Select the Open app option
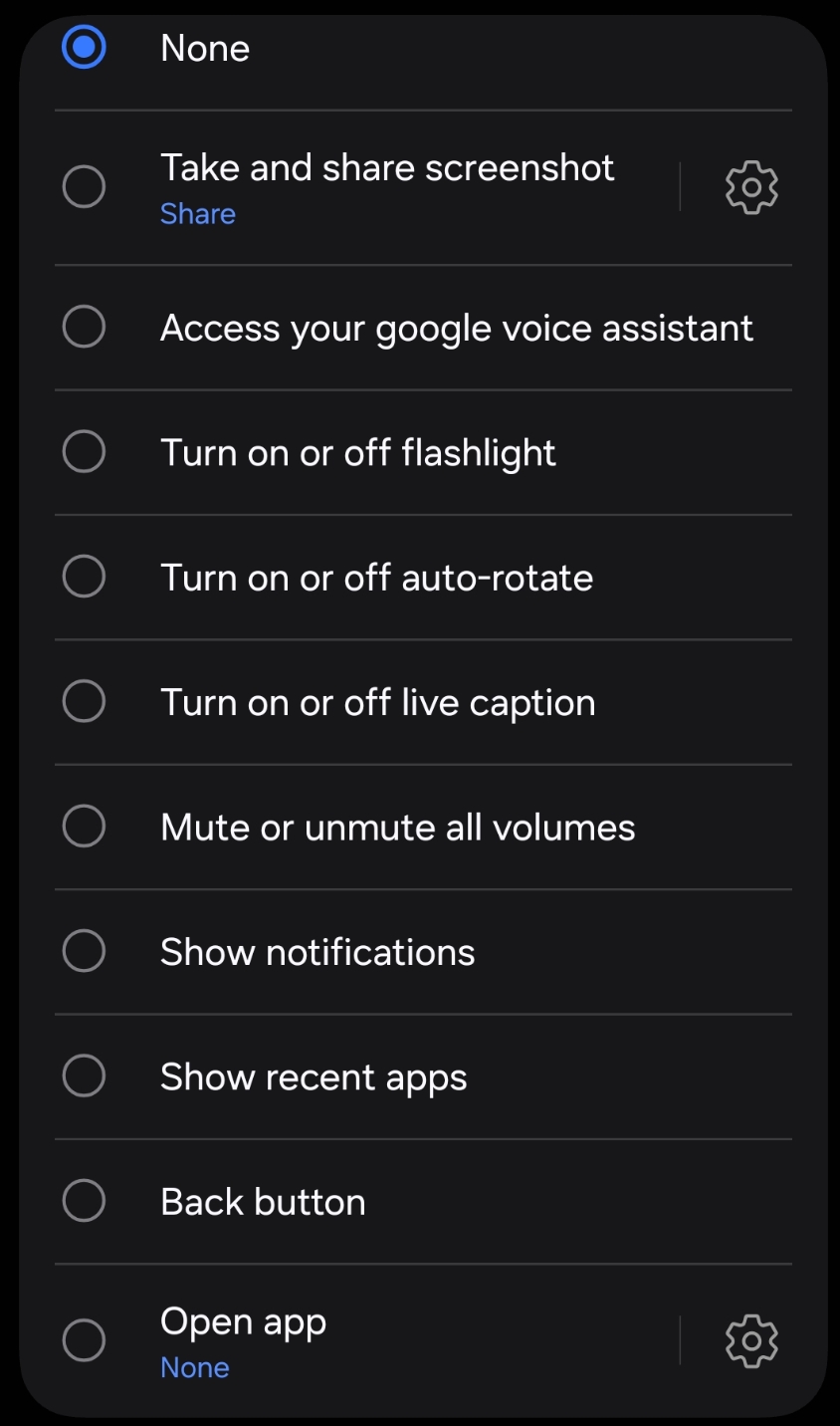Viewport: 840px width, 1426px height. point(84,1340)
